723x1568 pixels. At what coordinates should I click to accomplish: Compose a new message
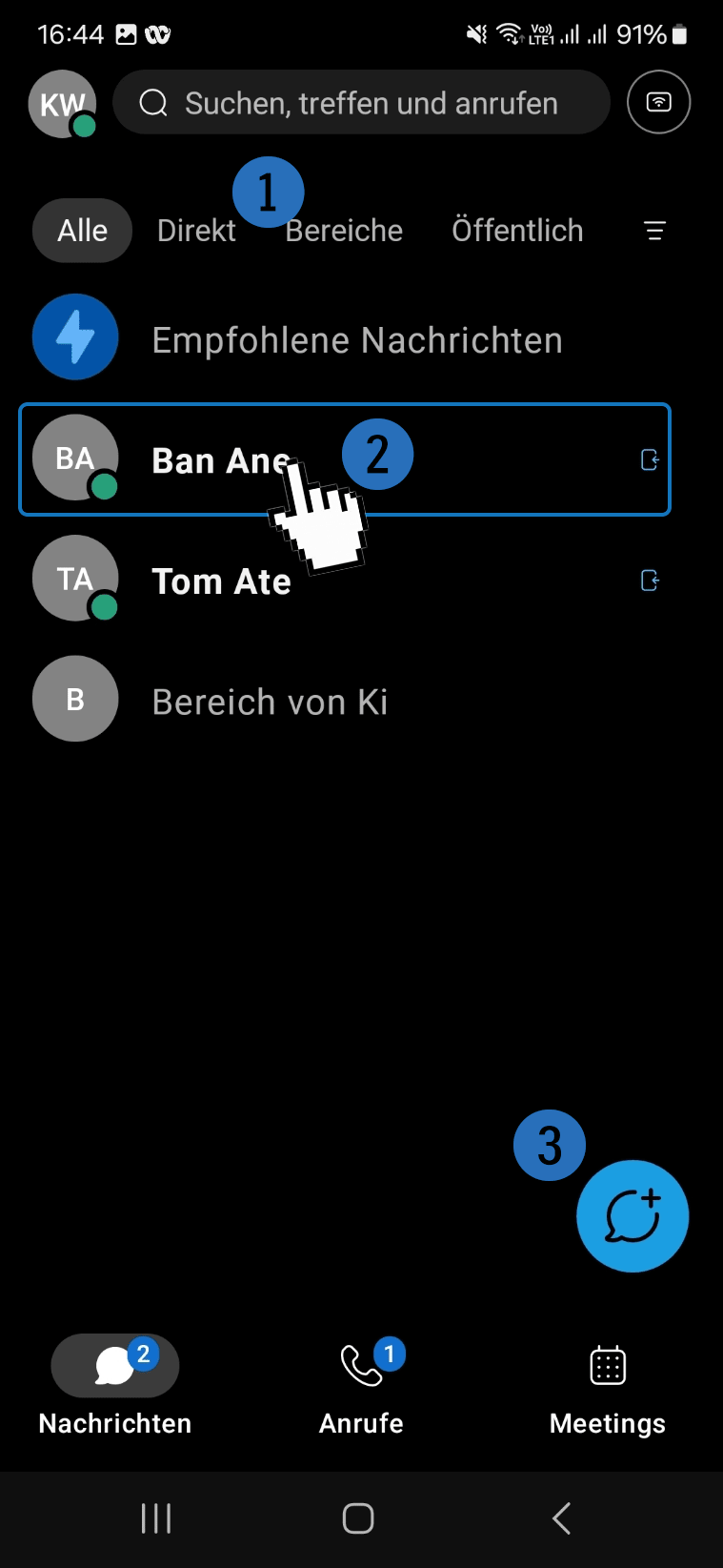click(x=633, y=1215)
